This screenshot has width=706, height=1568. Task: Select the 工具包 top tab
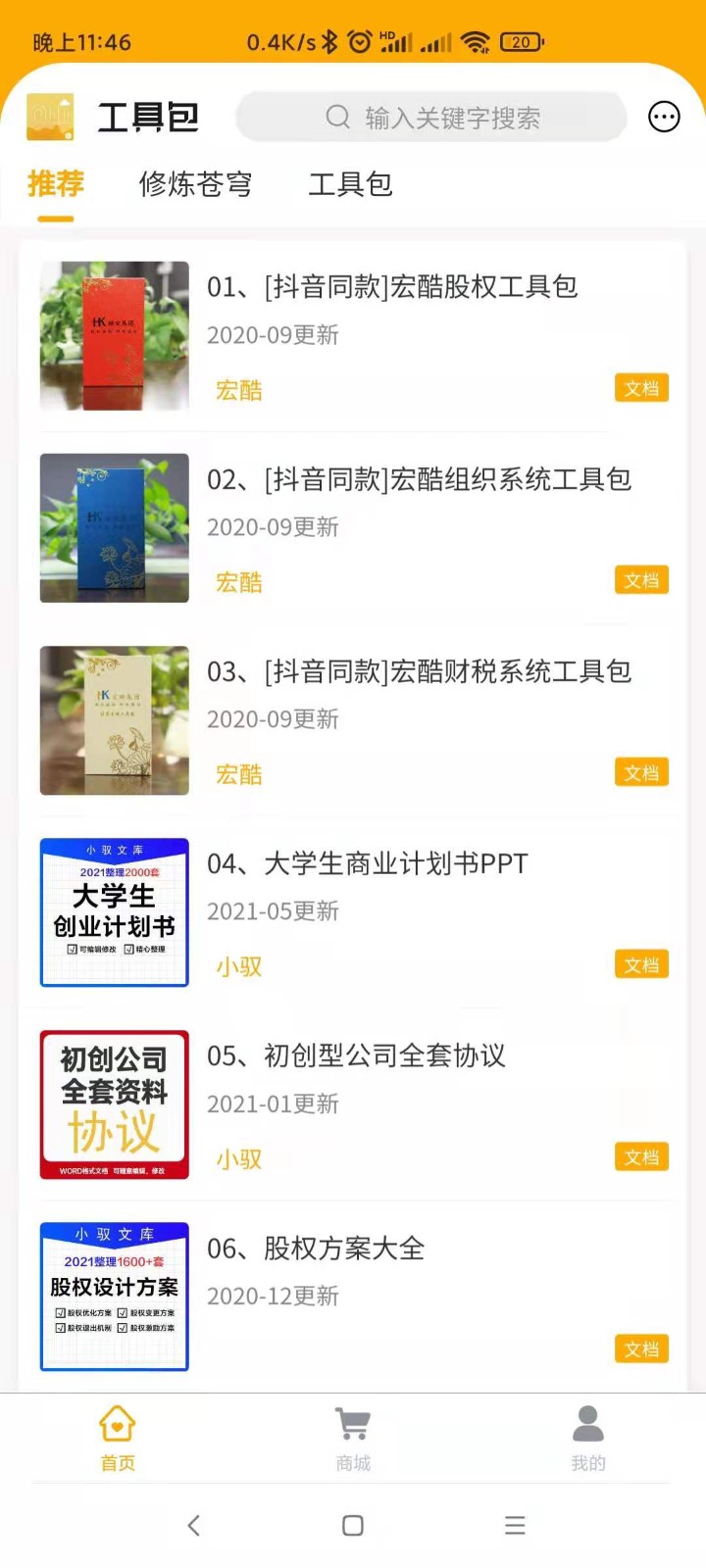click(x=350, y=184)
